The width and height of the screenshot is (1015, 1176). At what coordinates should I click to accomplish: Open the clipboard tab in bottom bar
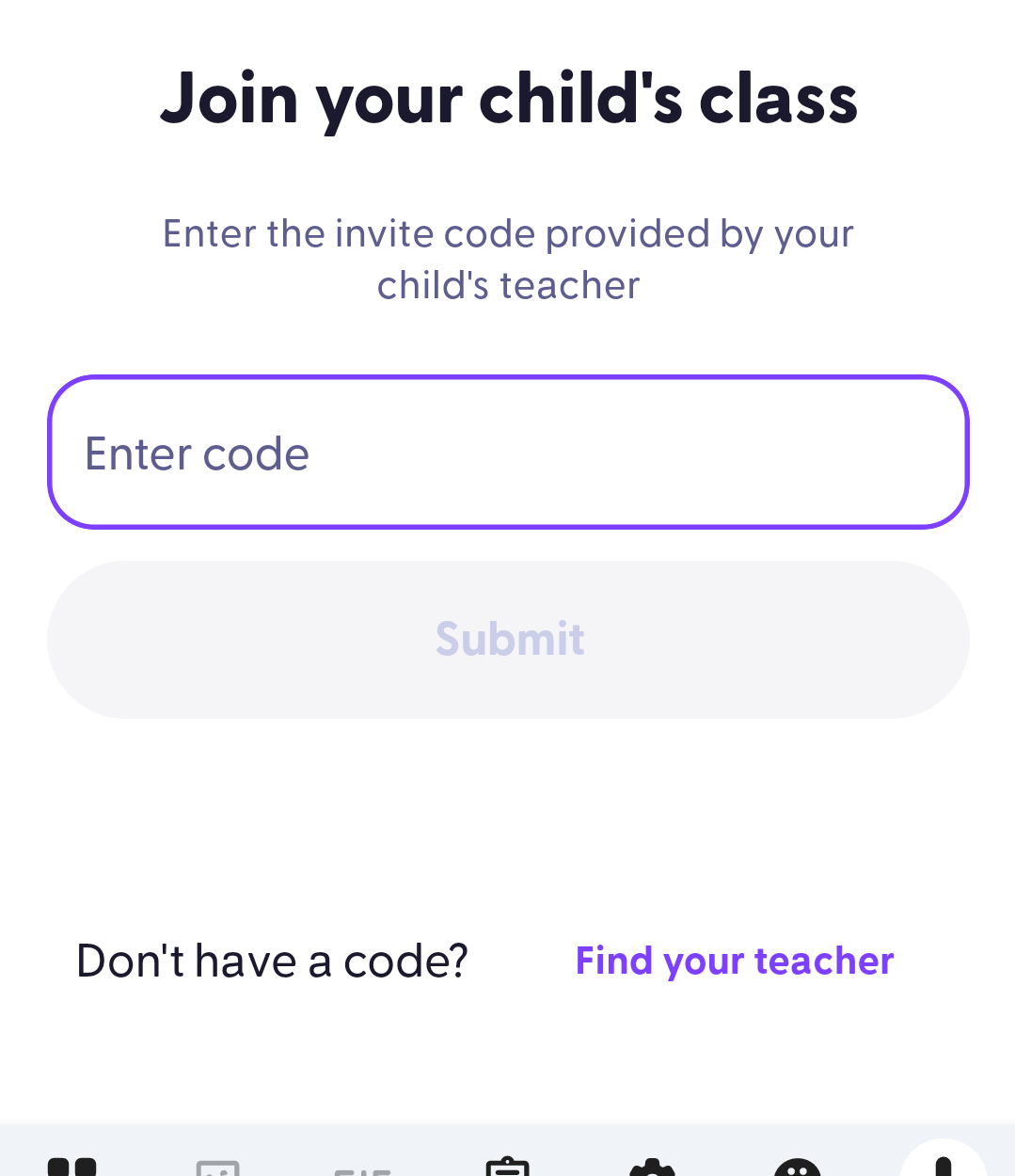508,1167
